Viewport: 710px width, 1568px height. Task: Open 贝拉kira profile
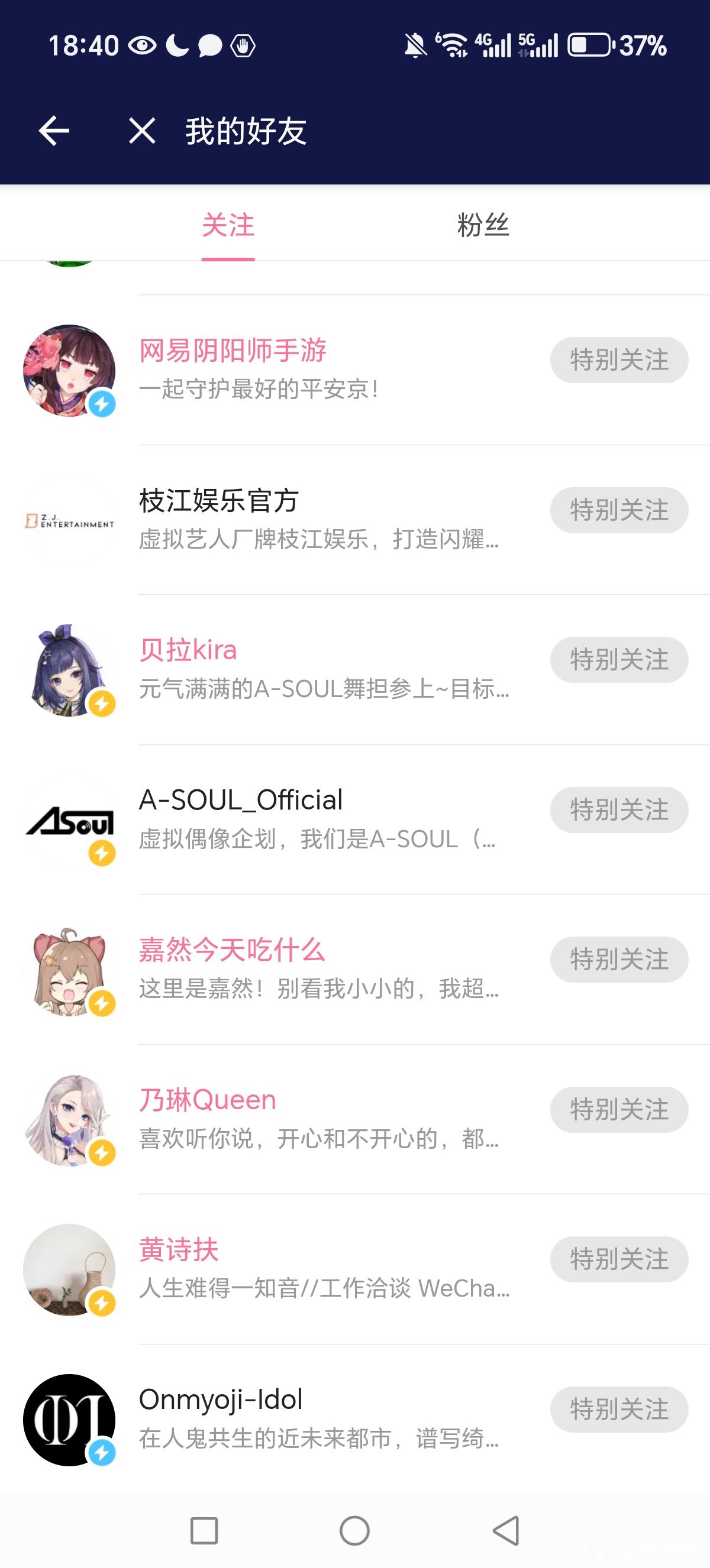click(188, 651)
